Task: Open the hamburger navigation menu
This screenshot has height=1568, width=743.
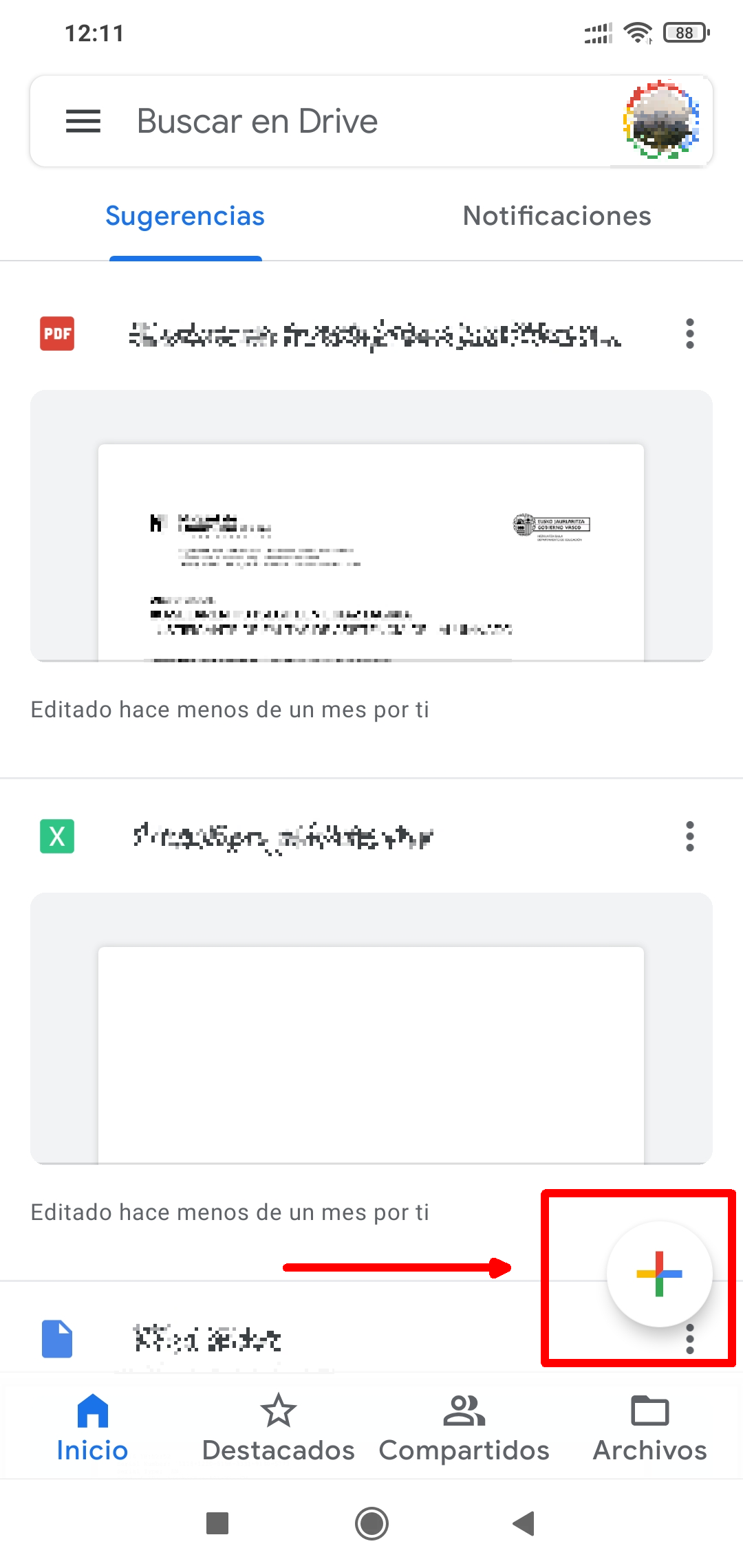Action: [x=83, y=121]
